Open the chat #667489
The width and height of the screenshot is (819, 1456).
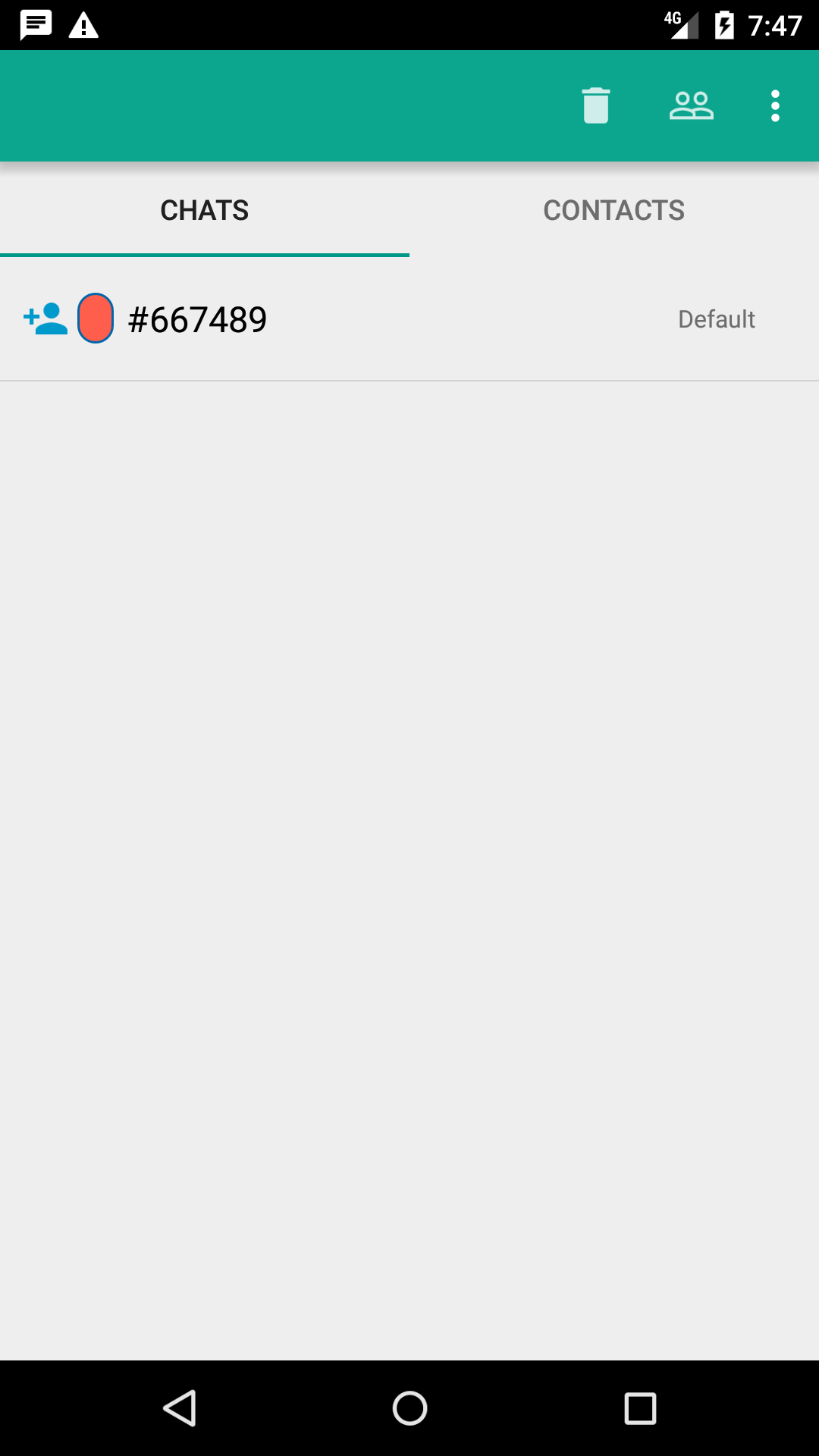tap(409, 319)
